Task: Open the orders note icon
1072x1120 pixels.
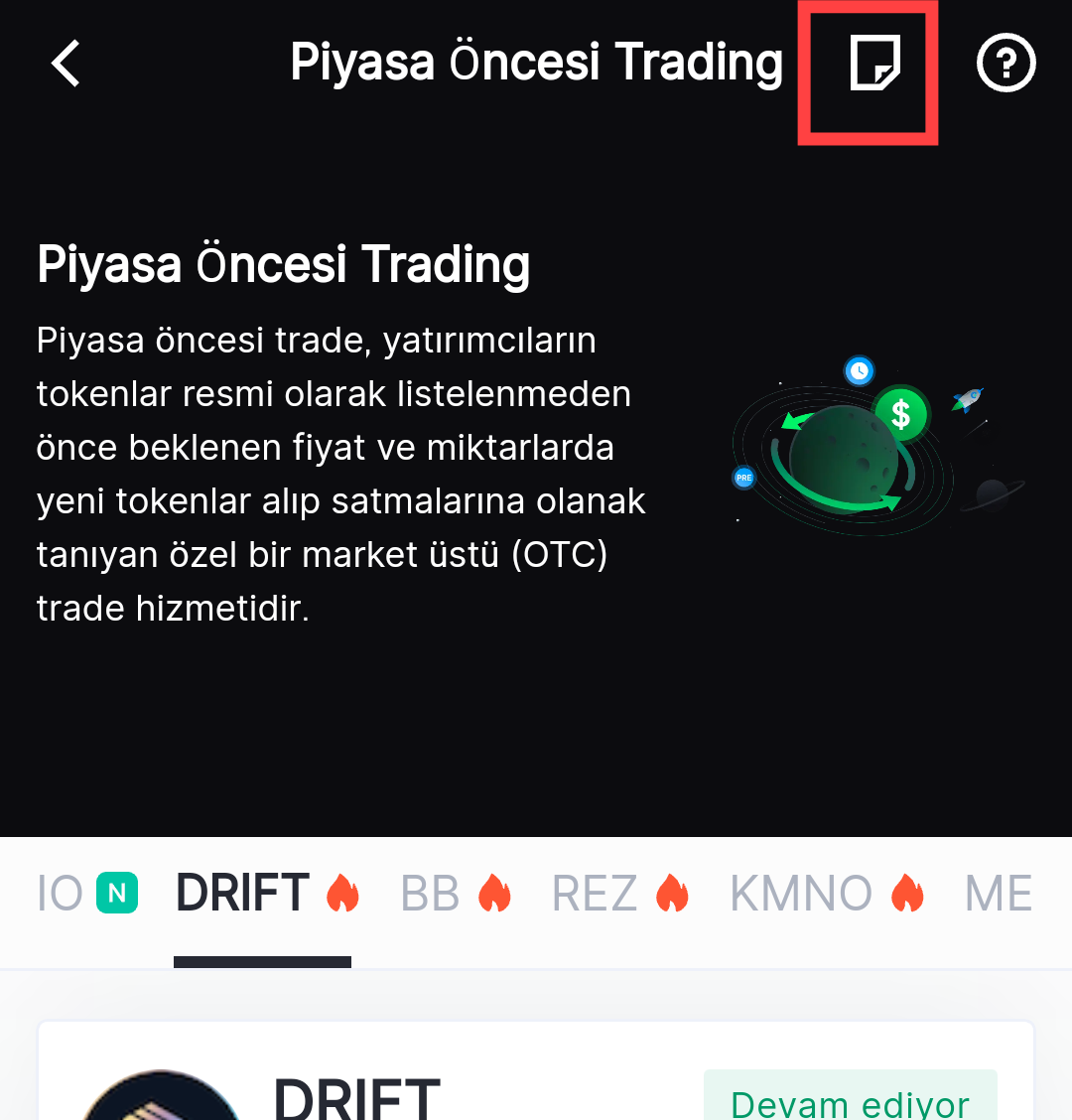Action: tap(873, 65)
